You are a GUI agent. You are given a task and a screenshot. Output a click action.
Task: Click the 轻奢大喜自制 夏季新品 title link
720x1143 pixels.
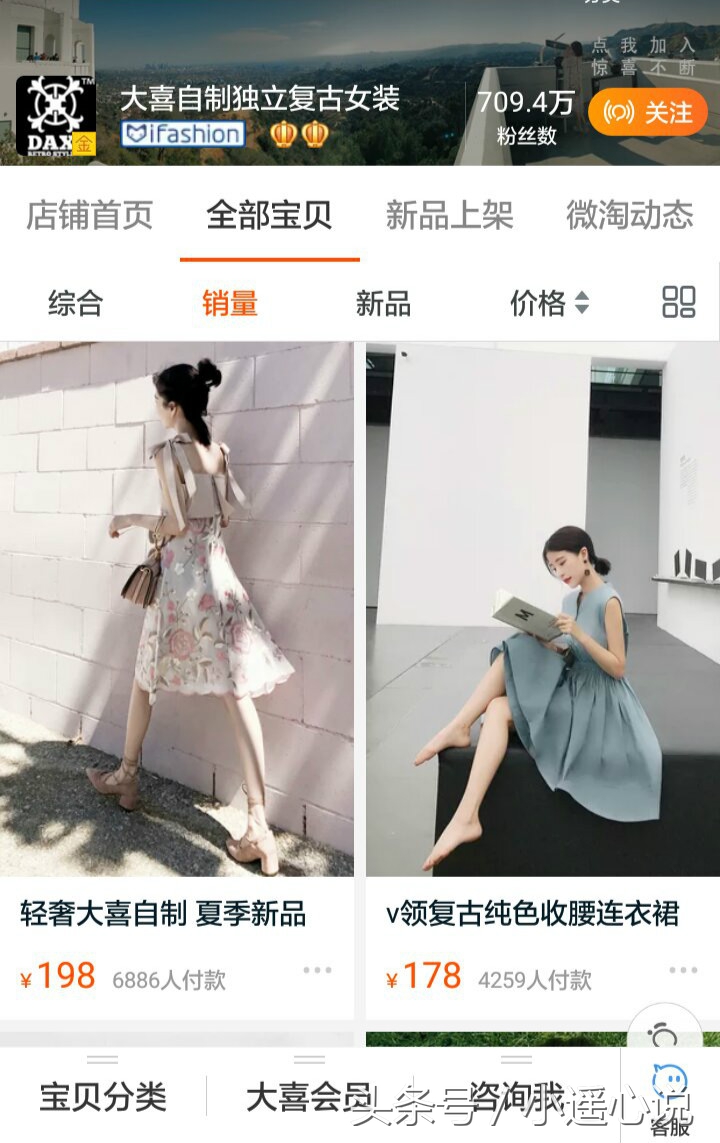pos(170,913)
